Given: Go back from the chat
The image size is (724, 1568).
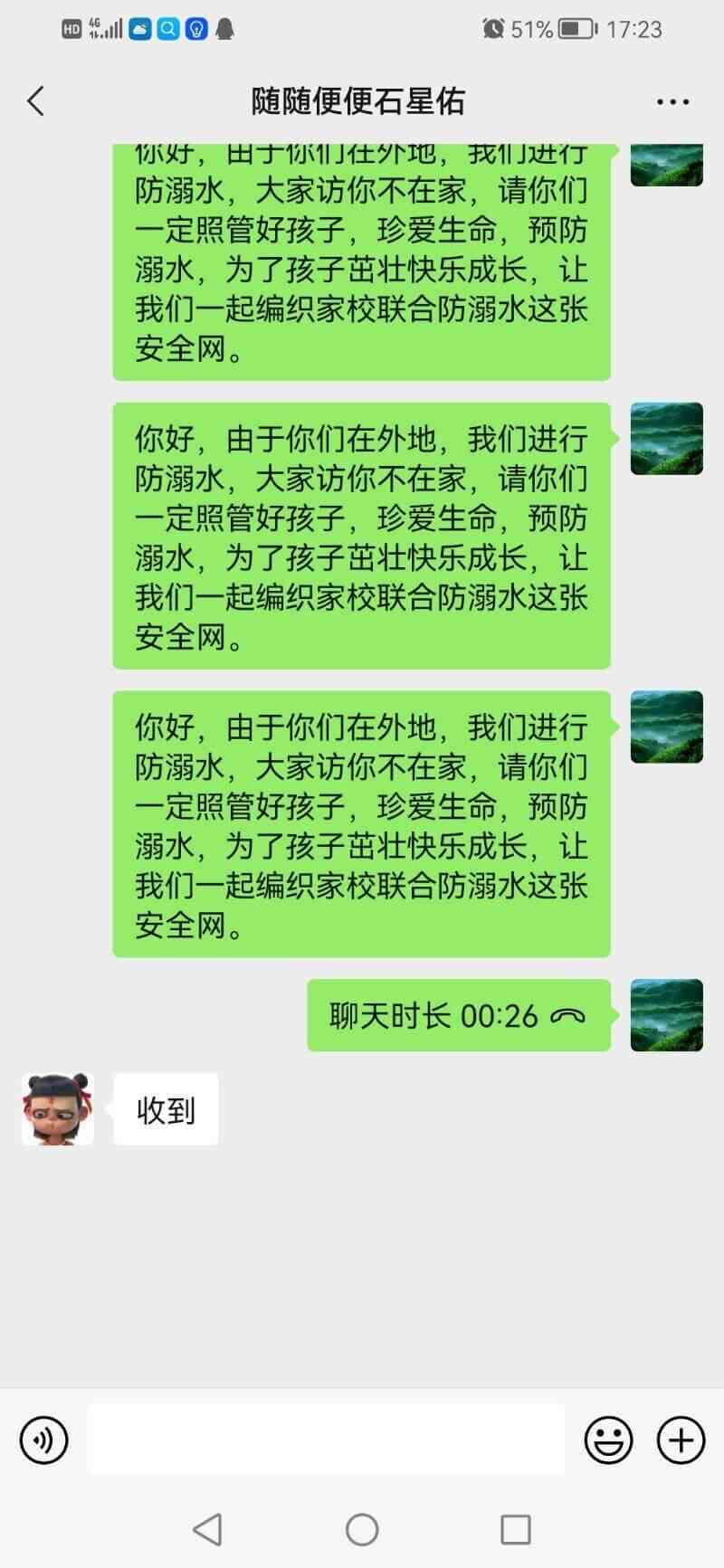Looking at the screenshot, I should click(x=36, y=101).
